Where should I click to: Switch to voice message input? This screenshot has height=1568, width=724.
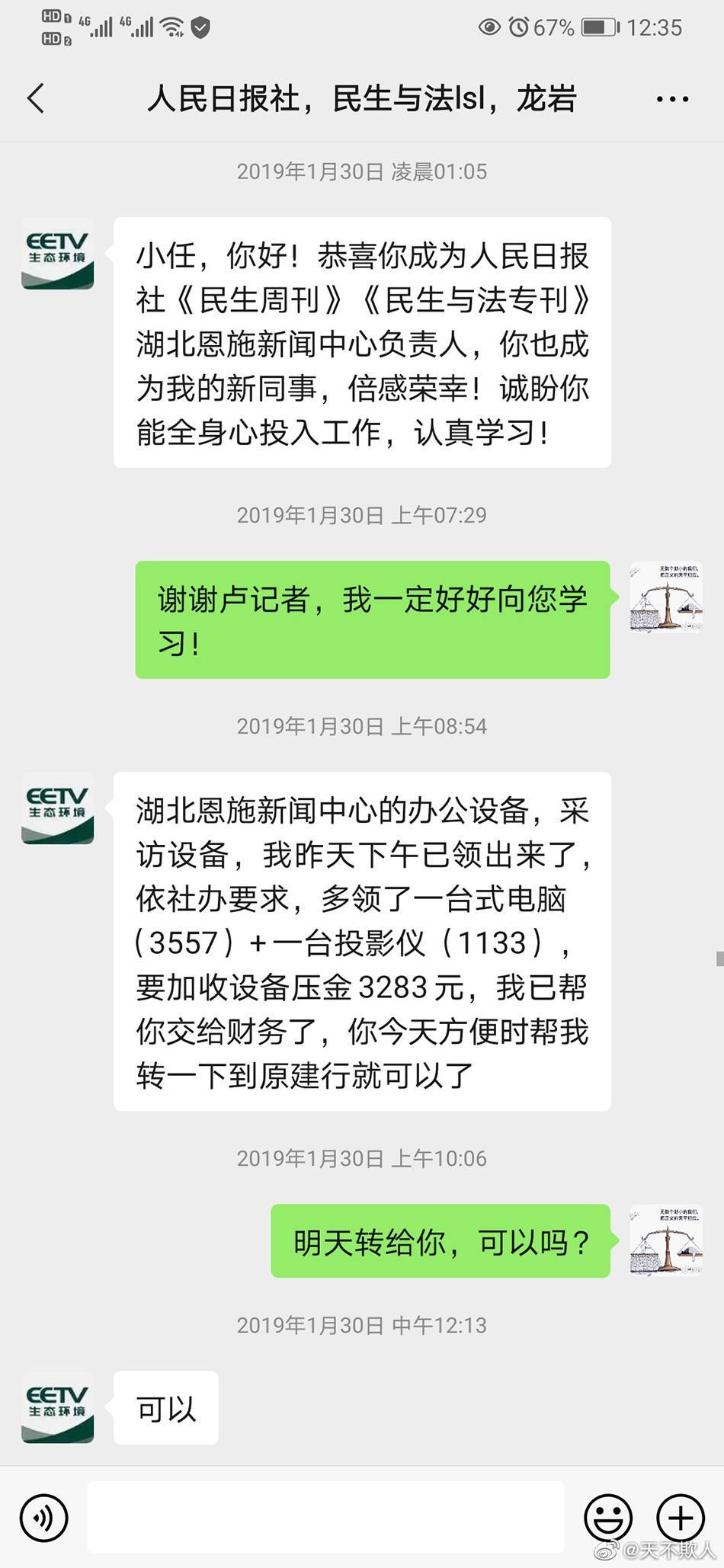click(44, 1517)
